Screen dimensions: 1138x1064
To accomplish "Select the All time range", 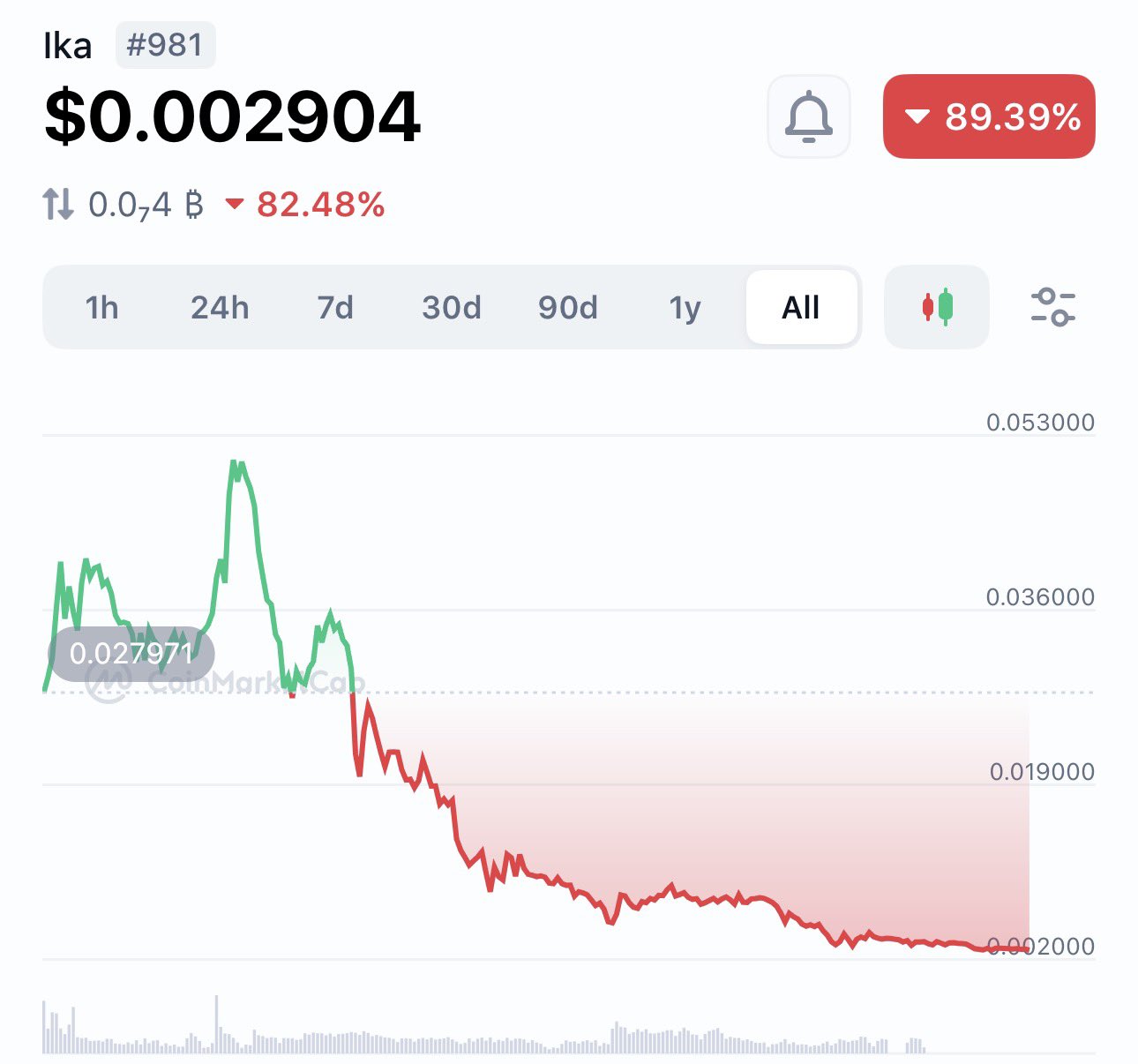I will click(x=801, y=307).
